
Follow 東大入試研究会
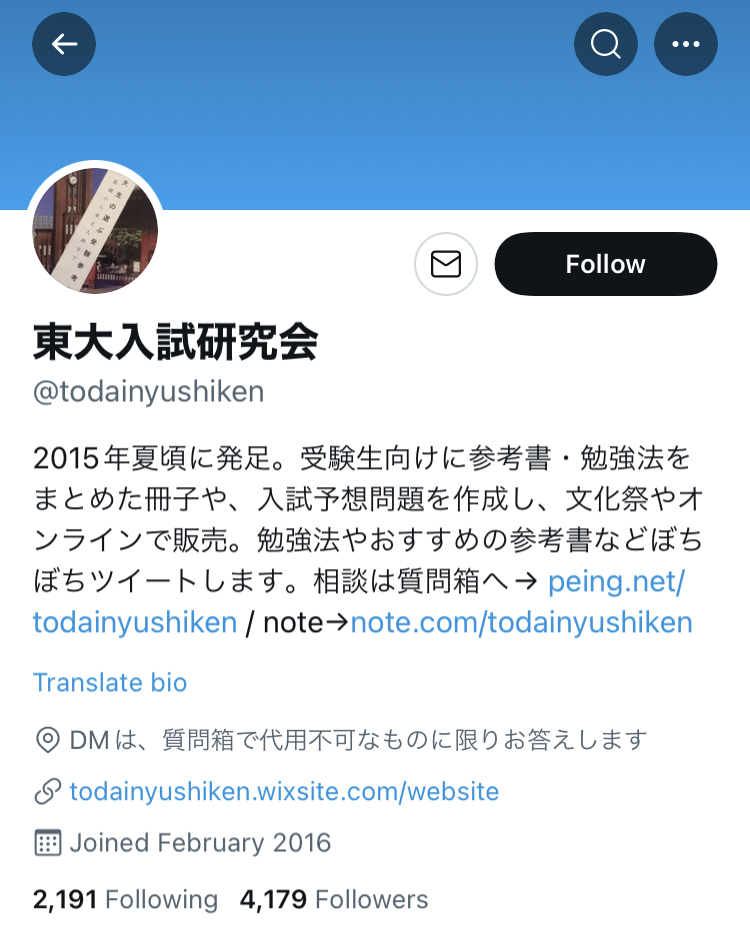click(605, 264)
